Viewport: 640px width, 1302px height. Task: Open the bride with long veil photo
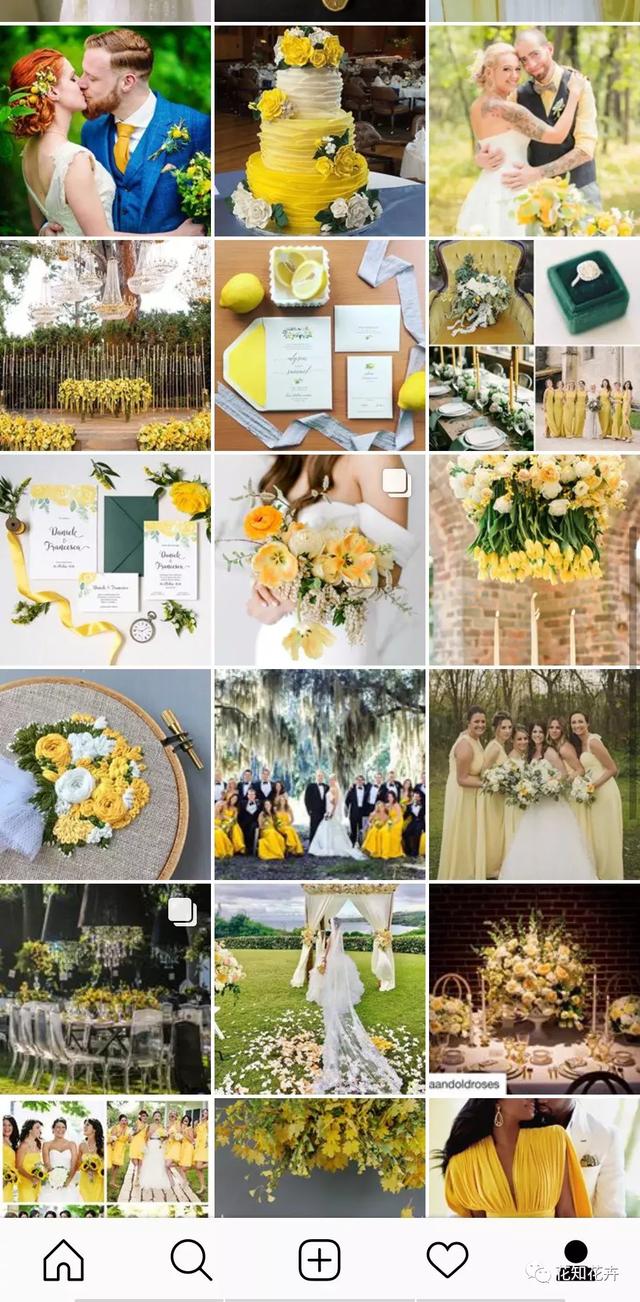[320, 989]
